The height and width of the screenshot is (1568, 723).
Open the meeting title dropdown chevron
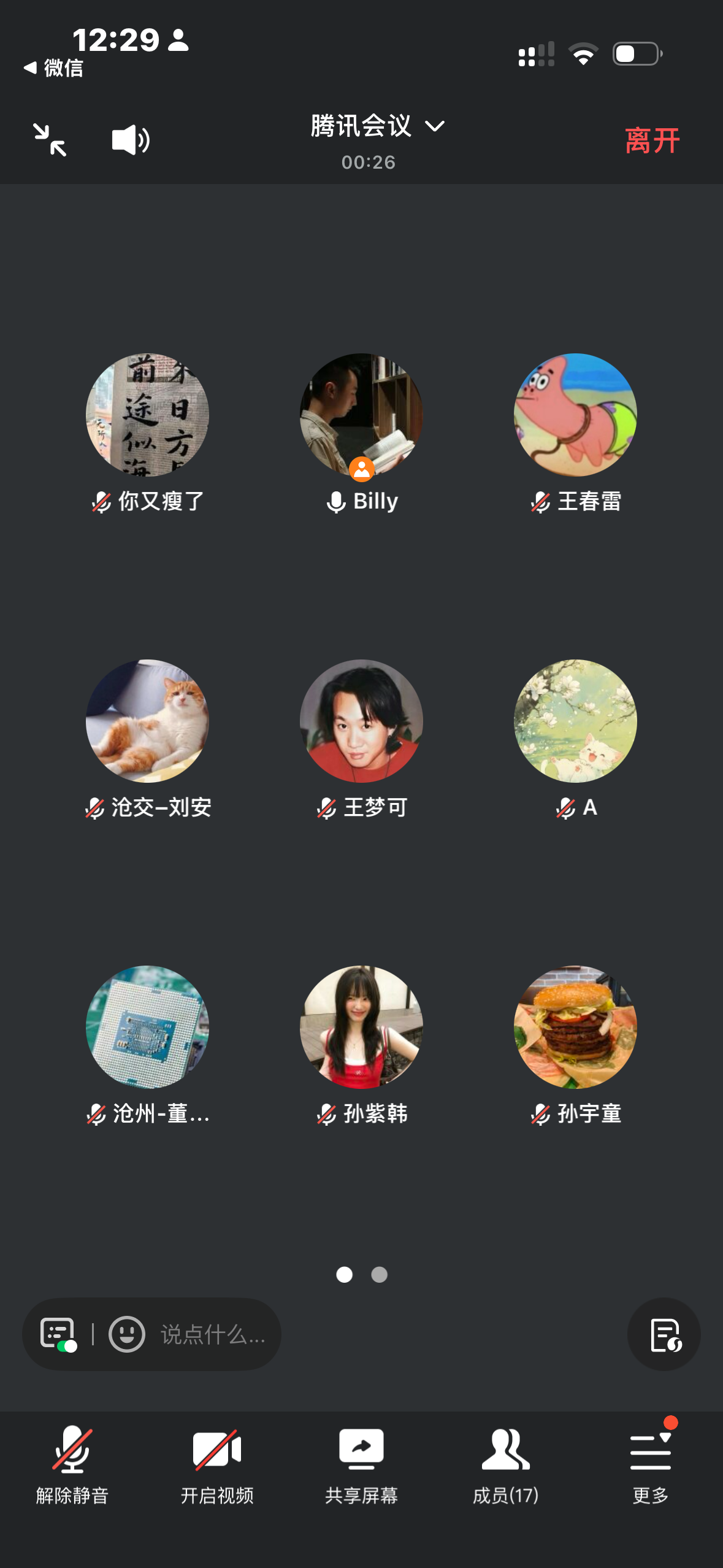[435, 127]
